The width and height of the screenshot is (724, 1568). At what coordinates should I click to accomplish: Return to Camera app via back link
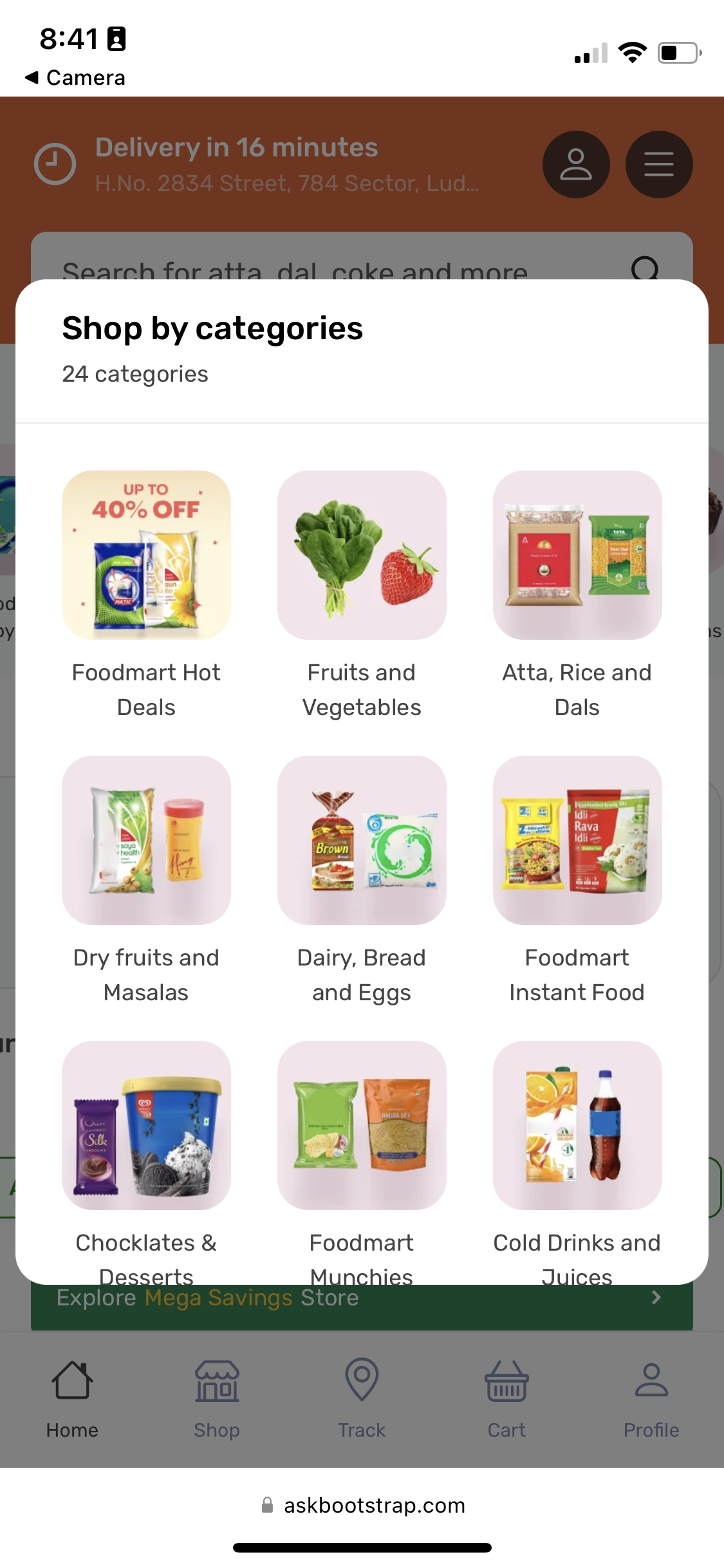pos(75,77)
